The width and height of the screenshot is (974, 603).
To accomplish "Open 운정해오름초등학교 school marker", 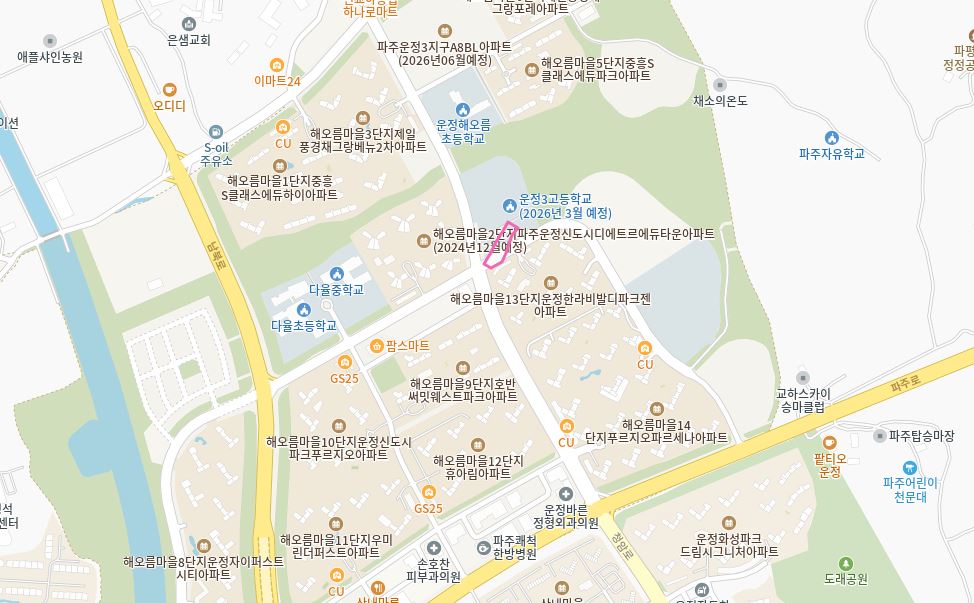I will 462,109.
